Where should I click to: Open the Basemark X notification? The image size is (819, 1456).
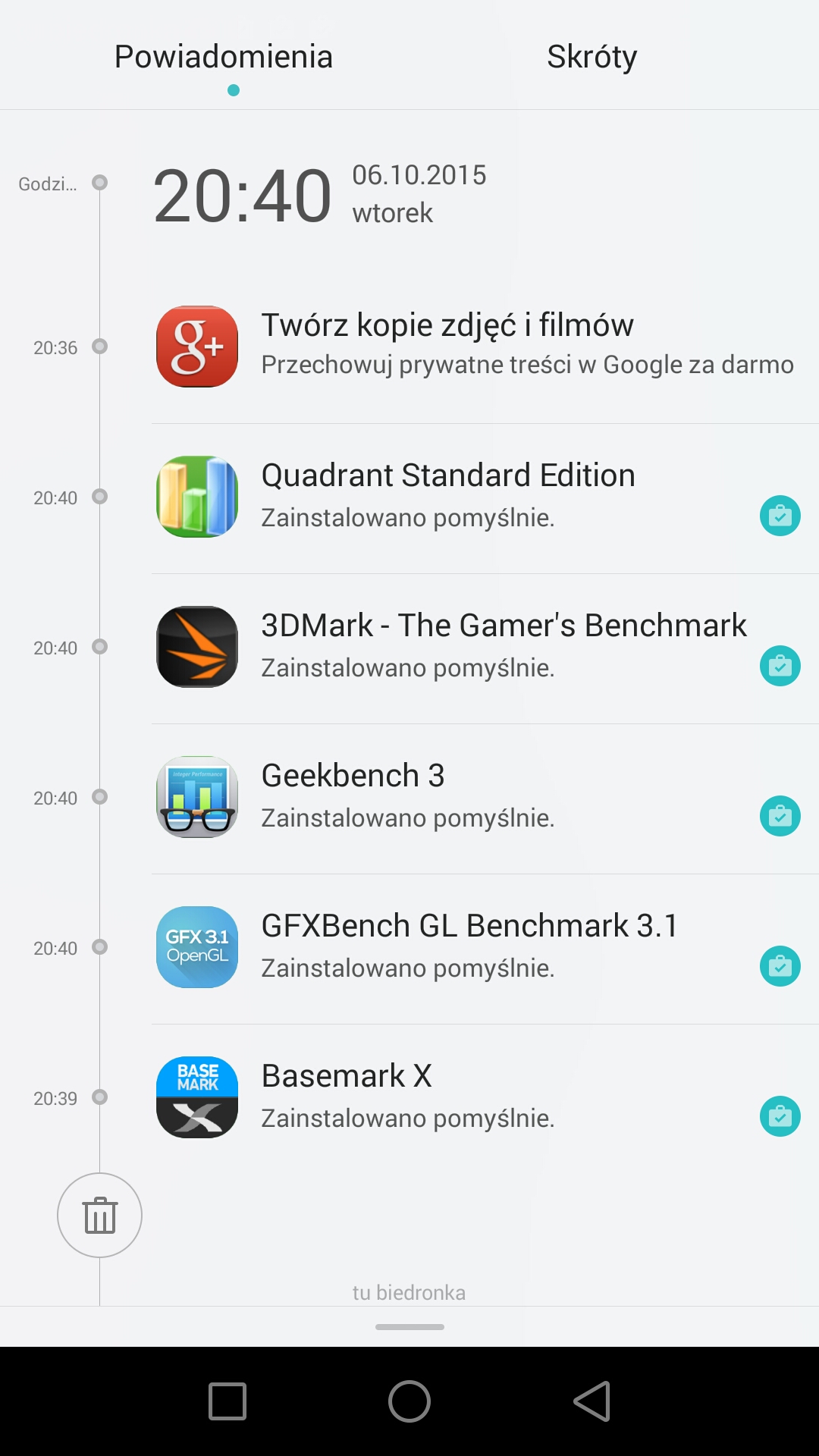(485, 1098)
